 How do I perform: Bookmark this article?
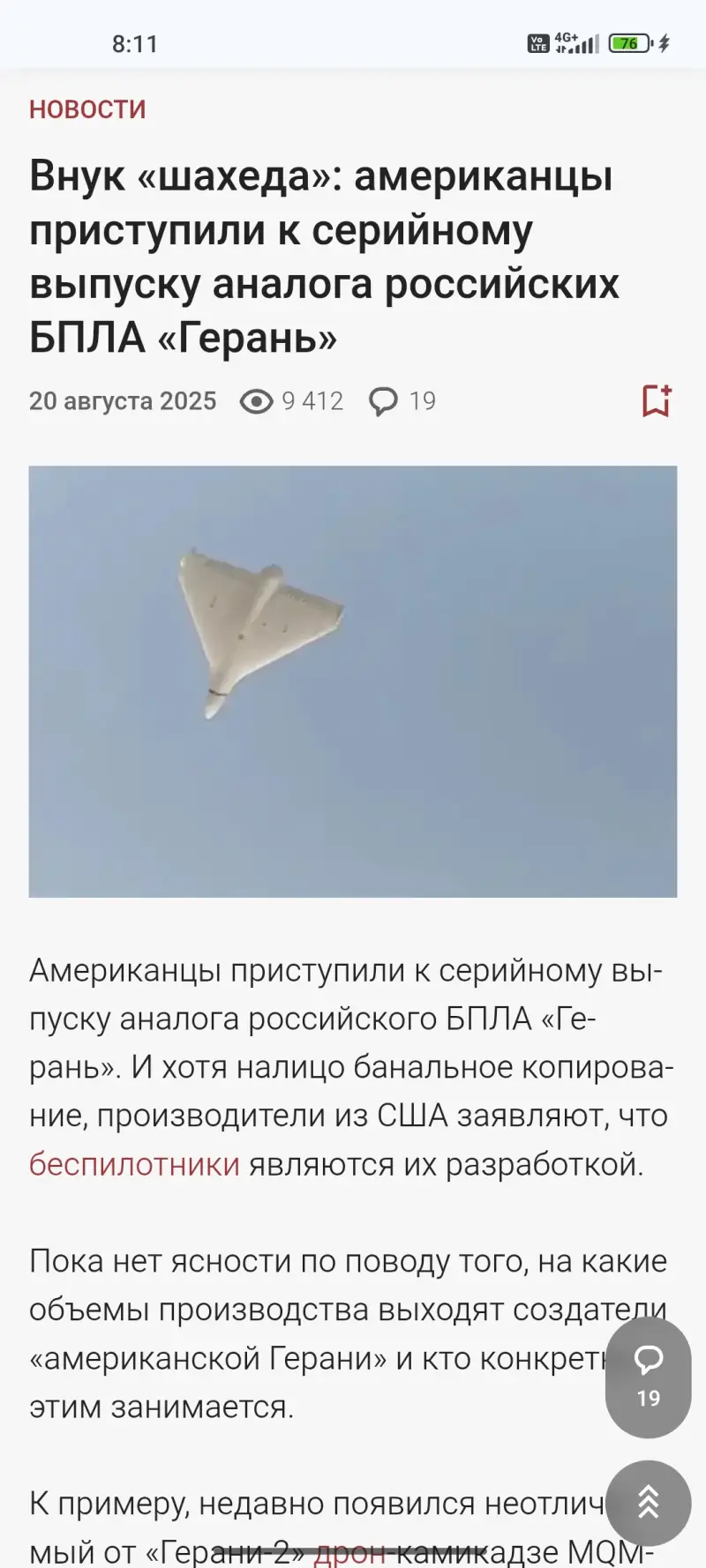click(656, 400)
